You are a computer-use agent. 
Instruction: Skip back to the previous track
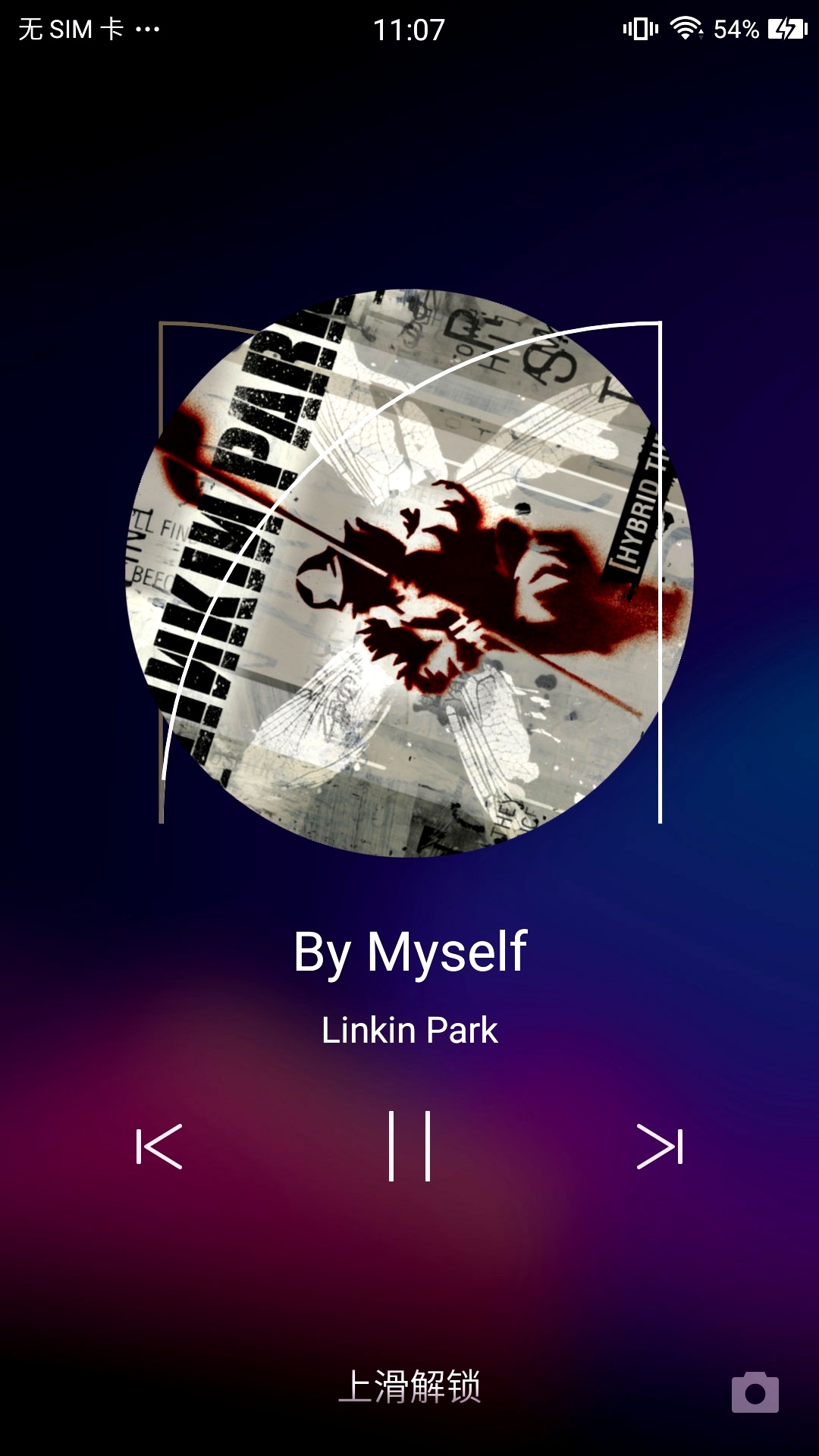point(159,1146)
